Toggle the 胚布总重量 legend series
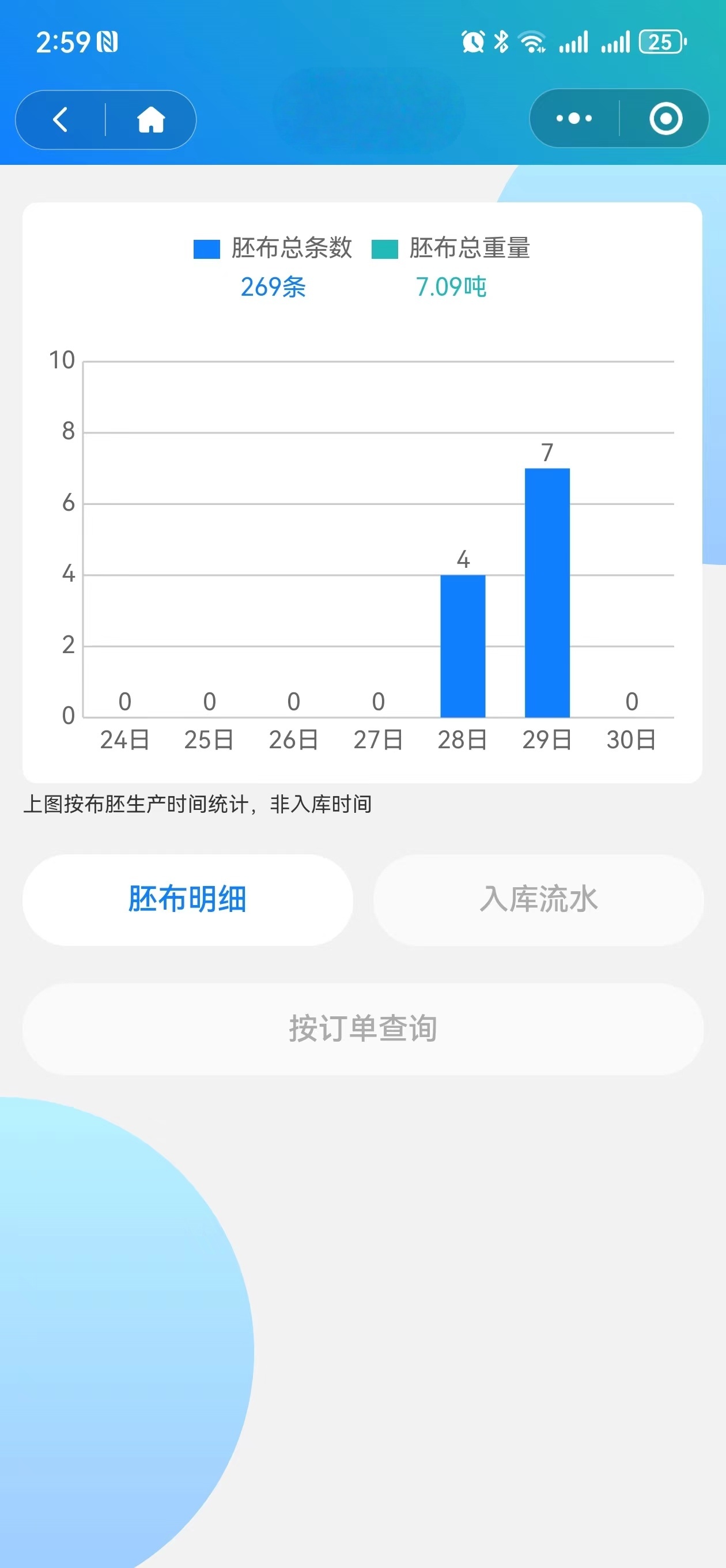 [452, 248]
